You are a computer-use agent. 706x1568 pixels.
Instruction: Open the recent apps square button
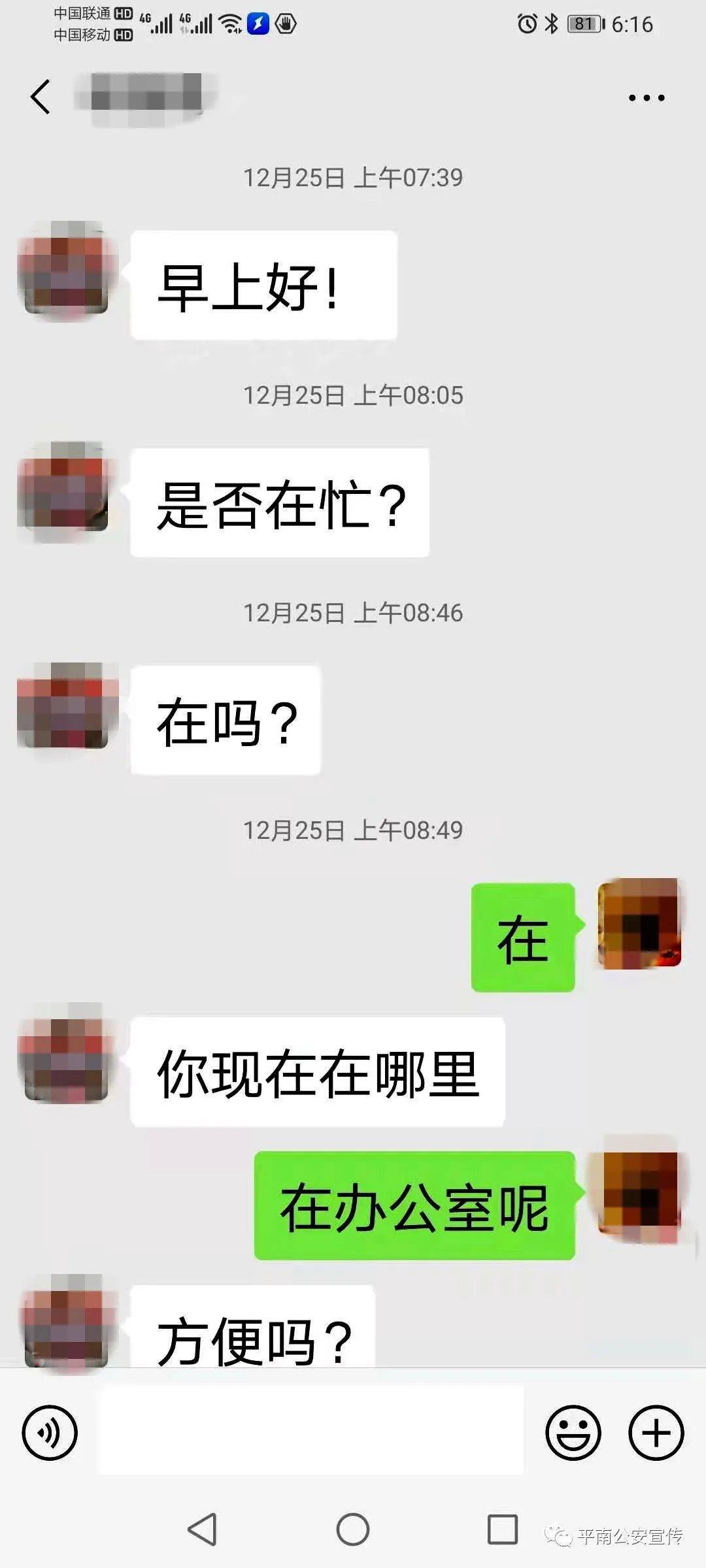[x=503, y=1529]
